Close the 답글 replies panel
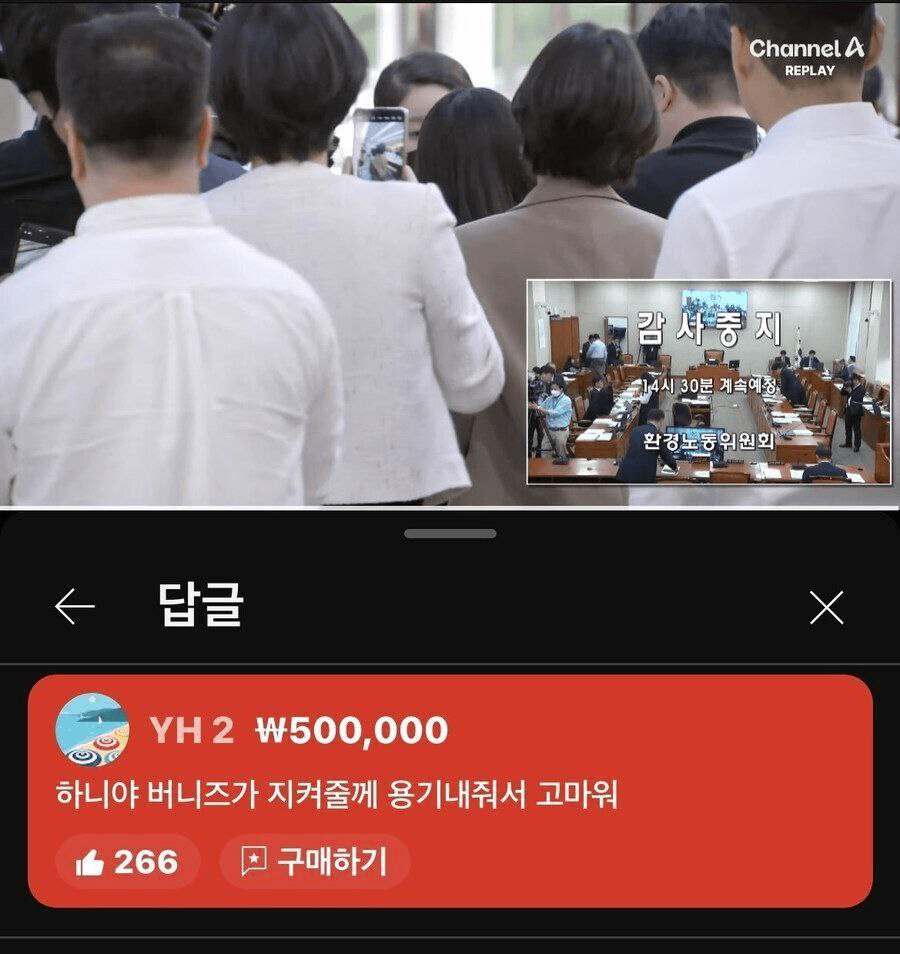 (826, 607)
